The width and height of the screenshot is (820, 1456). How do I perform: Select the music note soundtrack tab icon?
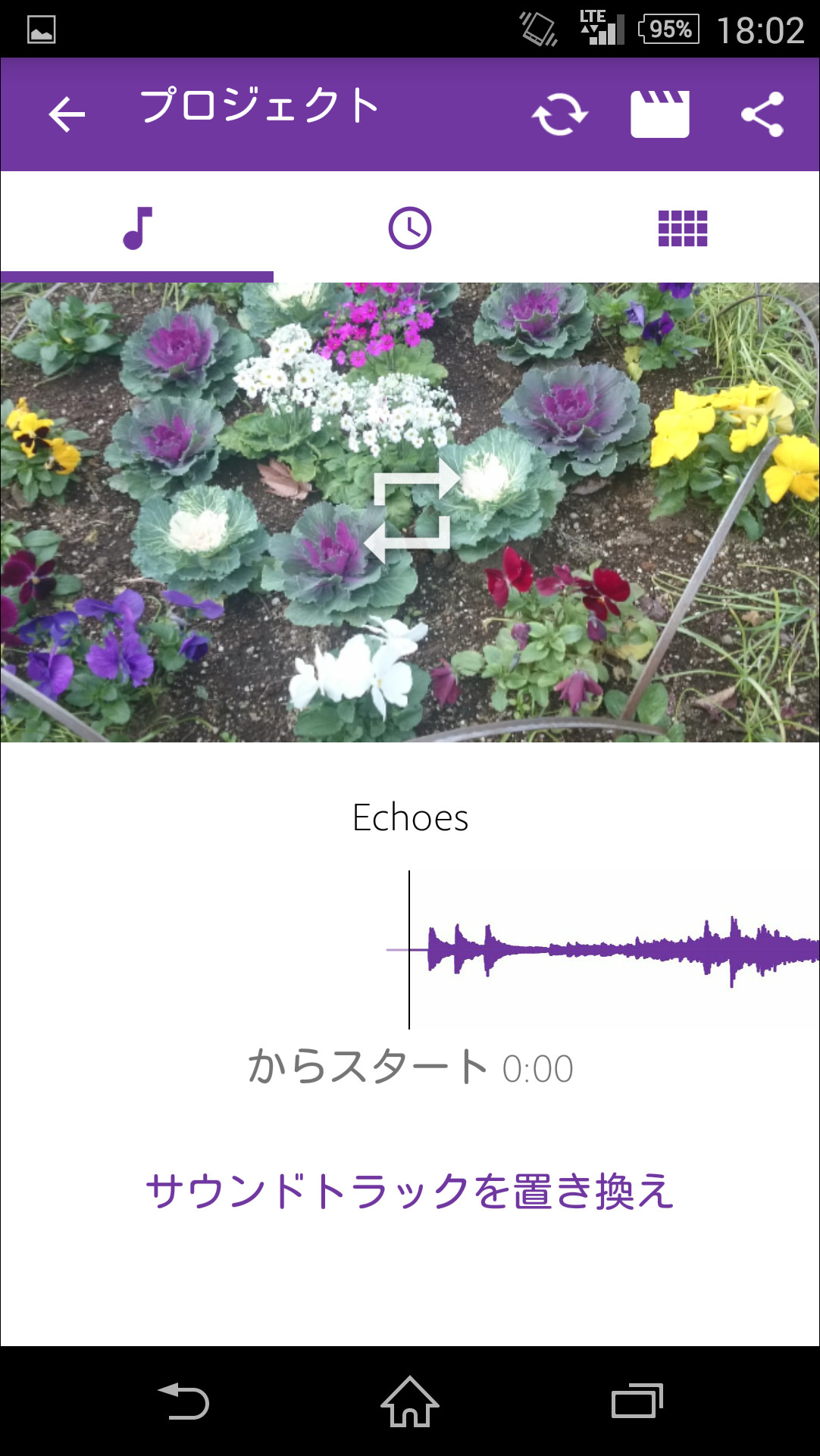point(138,228)
